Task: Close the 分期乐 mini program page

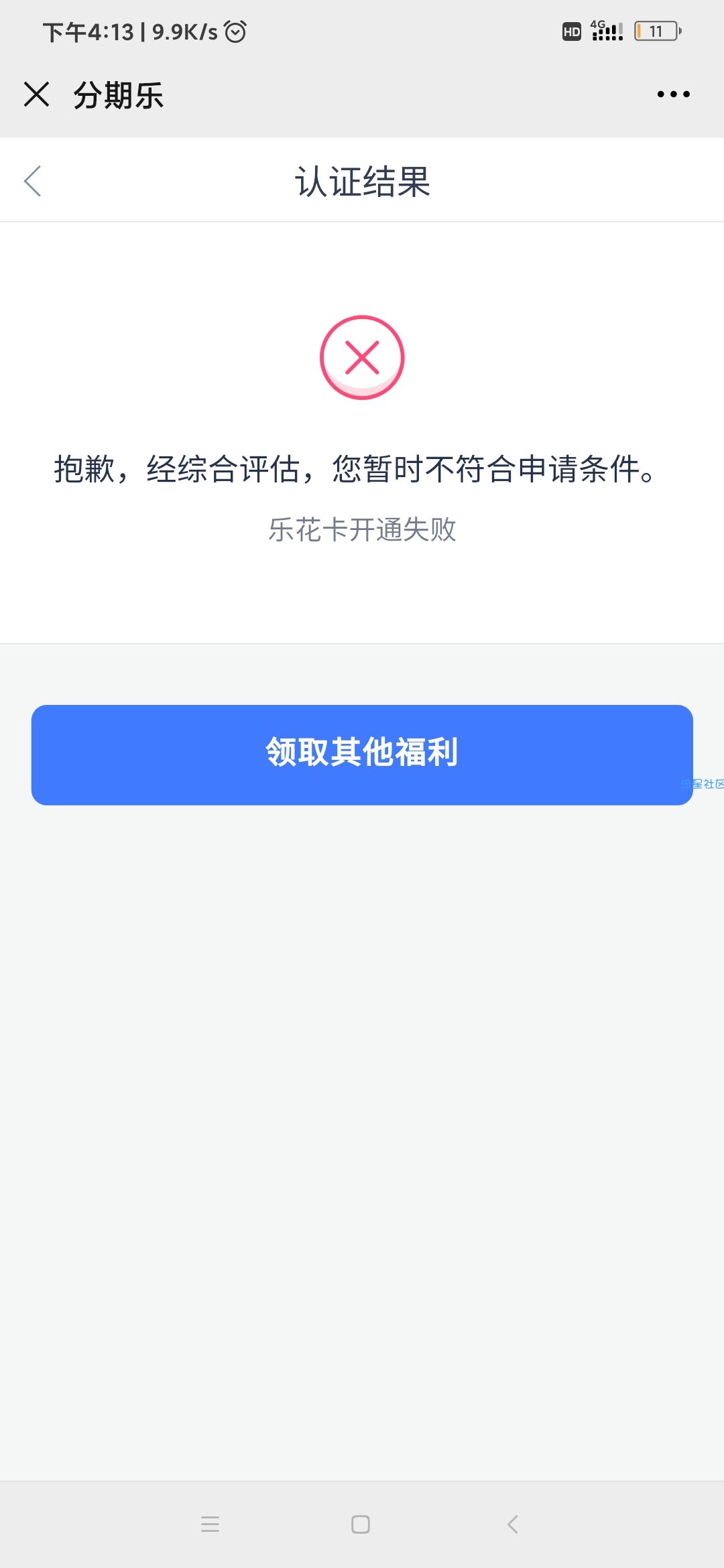Action: tap(37, 94)
